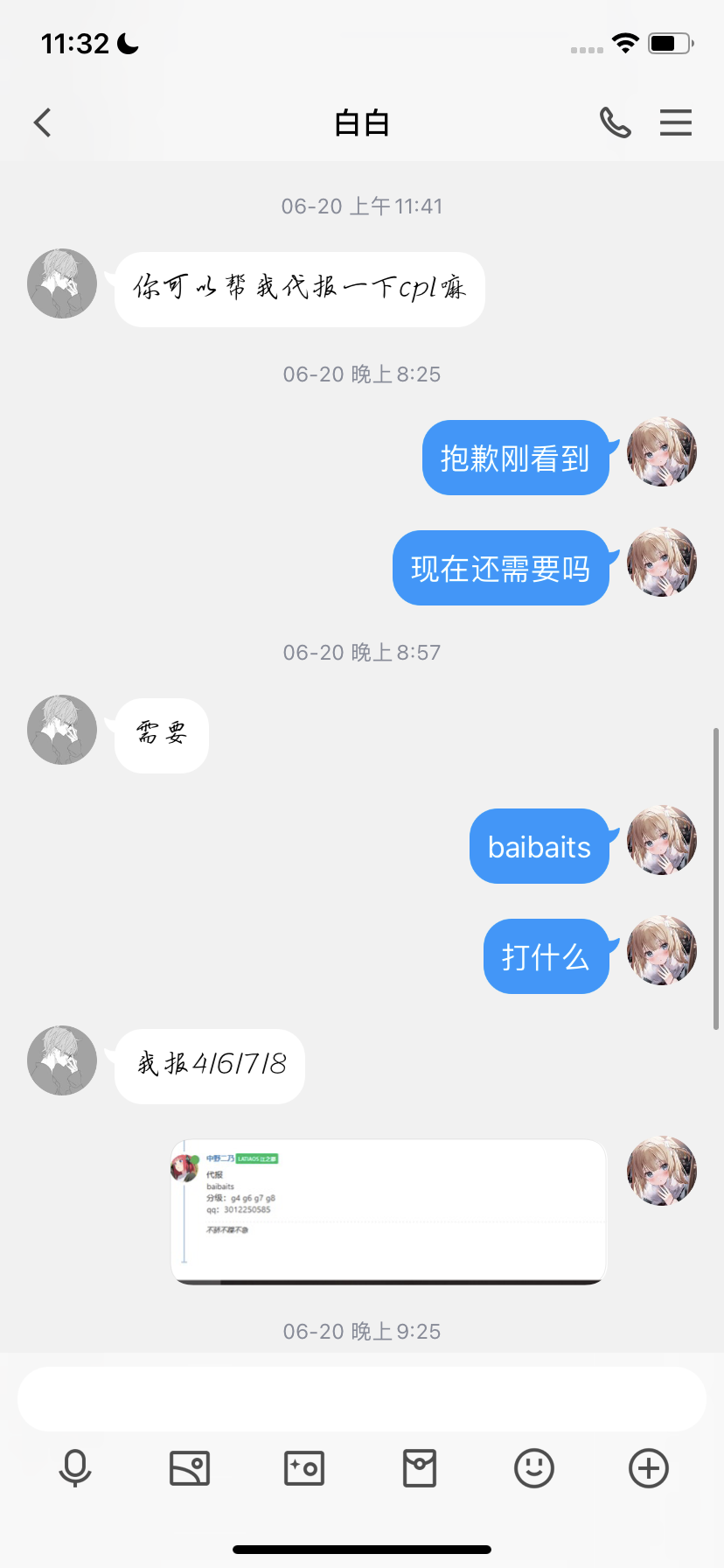Screen dimensions: 724x1568
Task: View 白白's profile via gray avatar beside 需要
Action: click(62, 730)
